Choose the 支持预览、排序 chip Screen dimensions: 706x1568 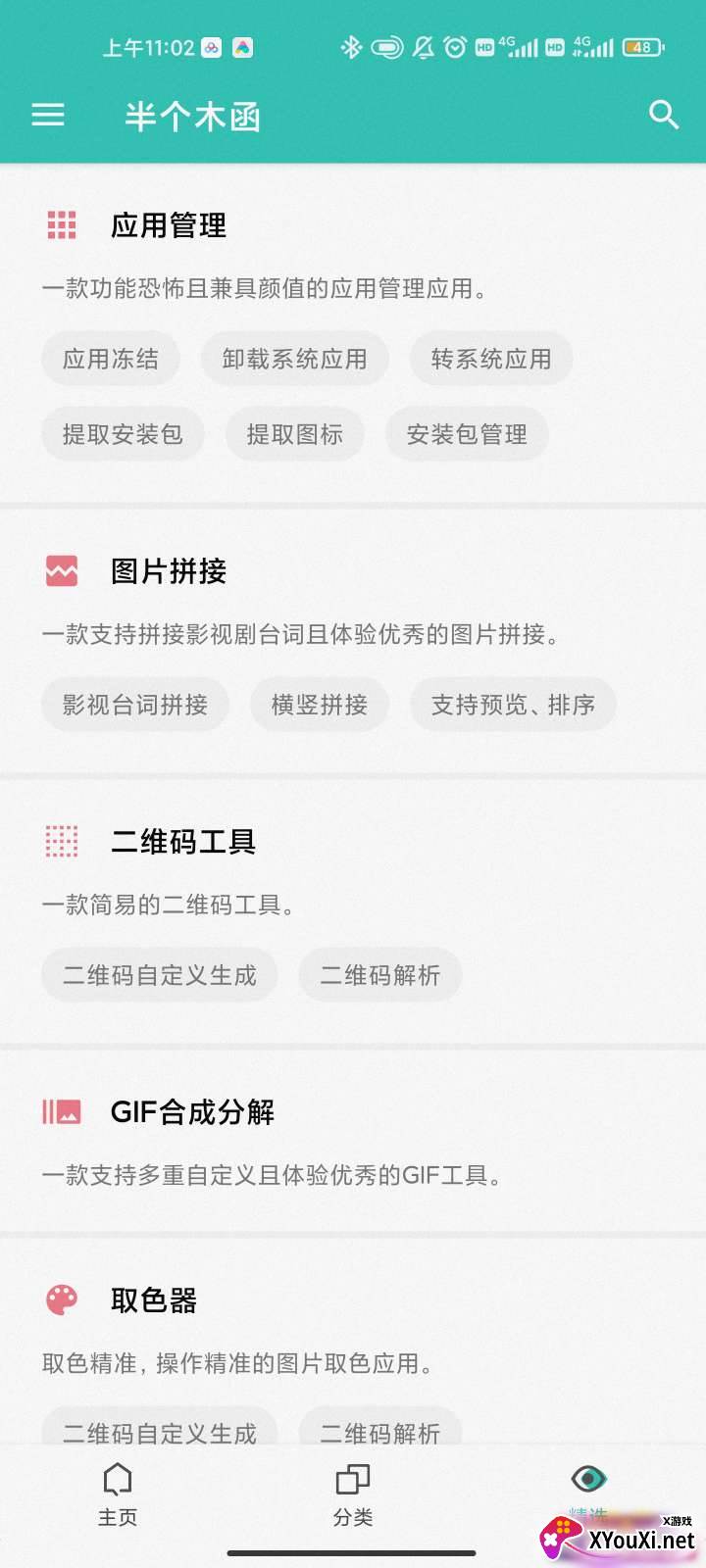513,705
